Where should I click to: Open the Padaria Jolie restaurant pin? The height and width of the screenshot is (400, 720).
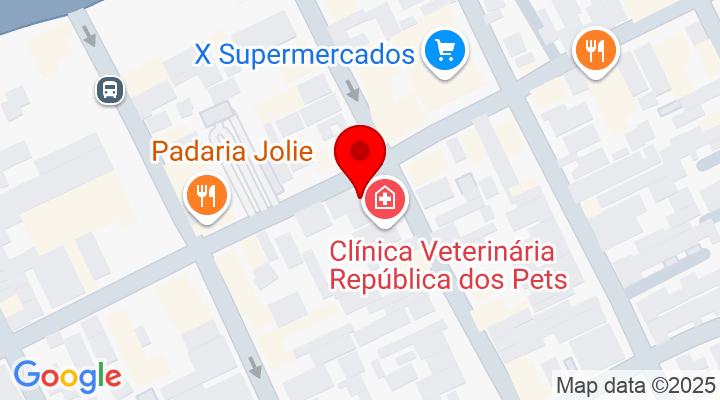click(x=207, y=194)
